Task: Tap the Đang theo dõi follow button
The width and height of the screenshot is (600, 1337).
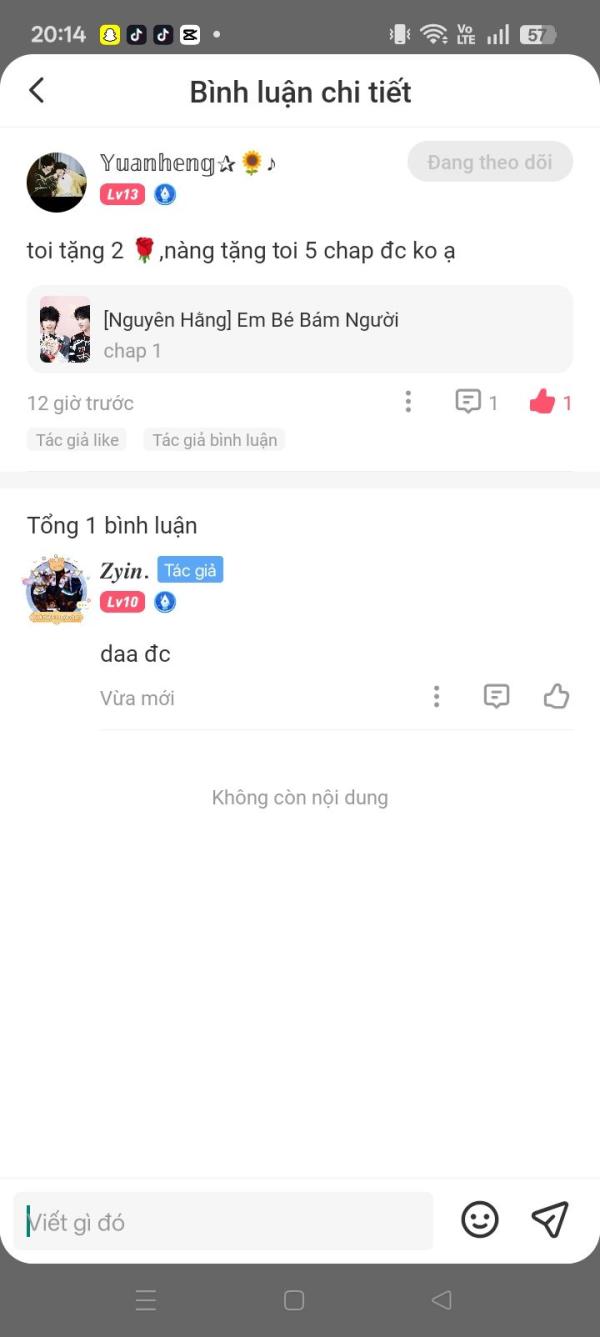Action: 490,162
